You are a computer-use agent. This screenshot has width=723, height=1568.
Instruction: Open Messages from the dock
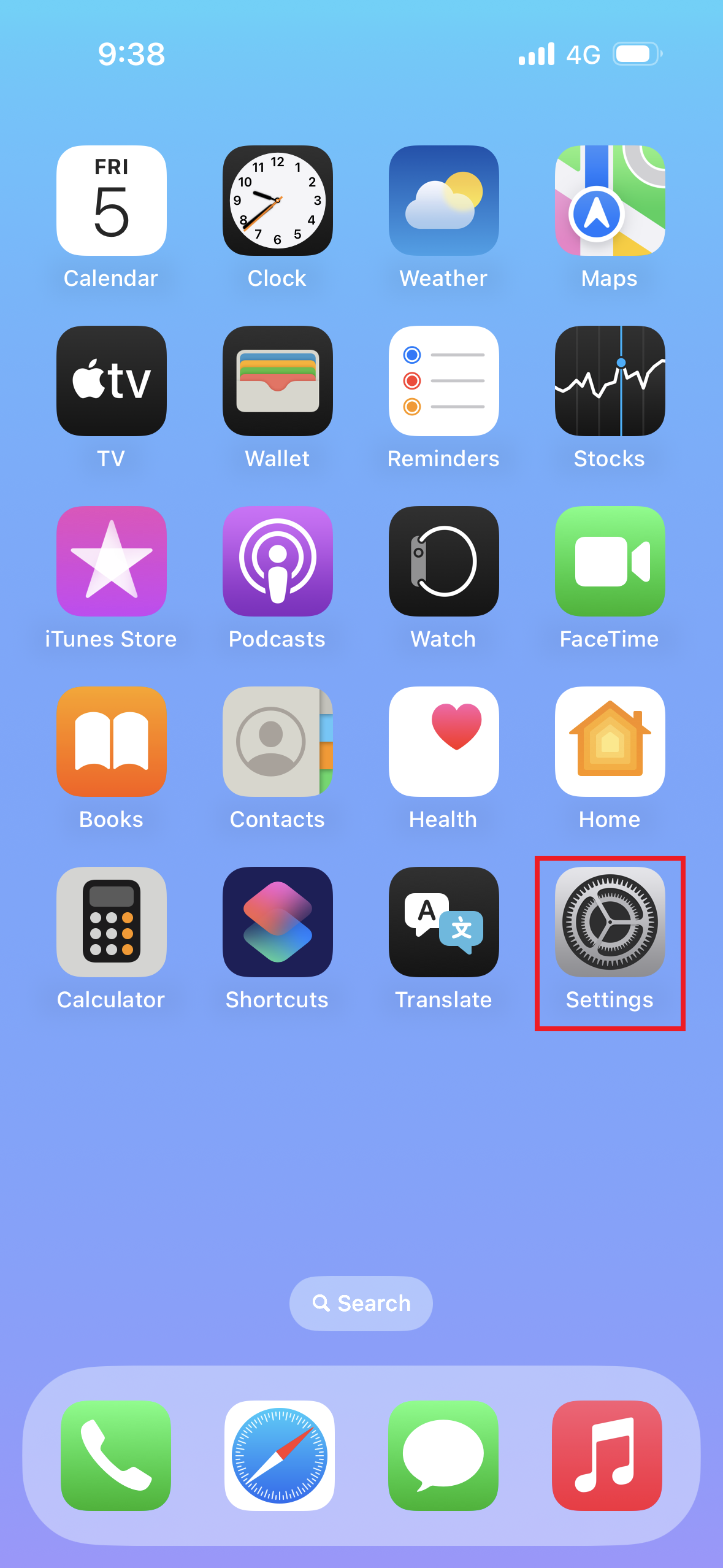tap(443, 1455)
